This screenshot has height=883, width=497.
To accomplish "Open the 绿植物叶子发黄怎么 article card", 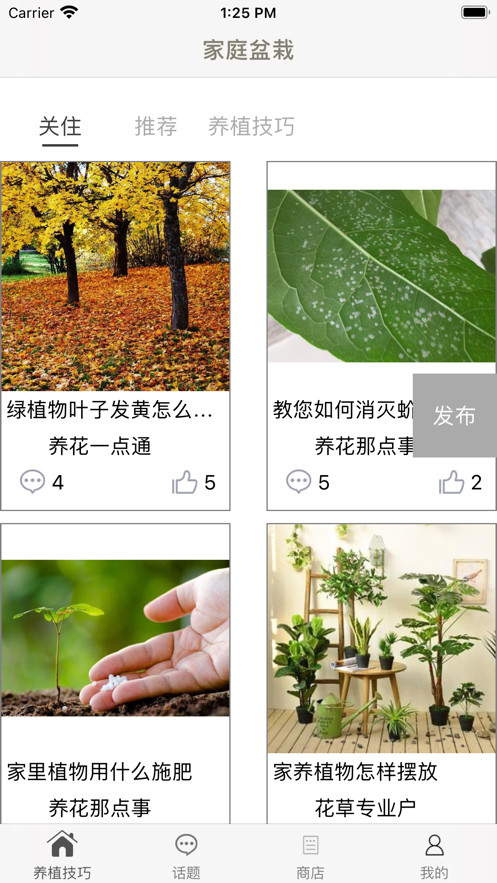I will click(x=115, y=336).
